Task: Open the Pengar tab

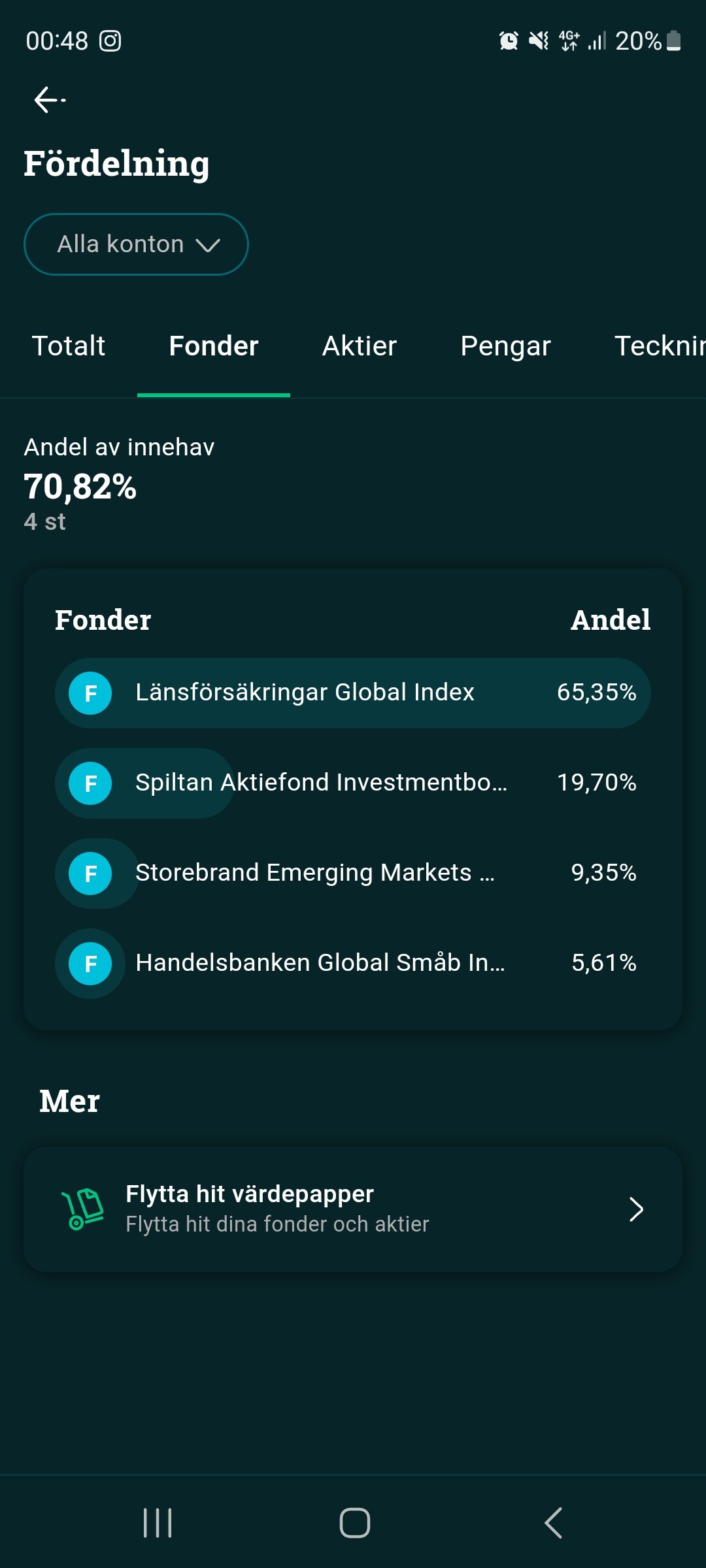Action: pos(505,346)
